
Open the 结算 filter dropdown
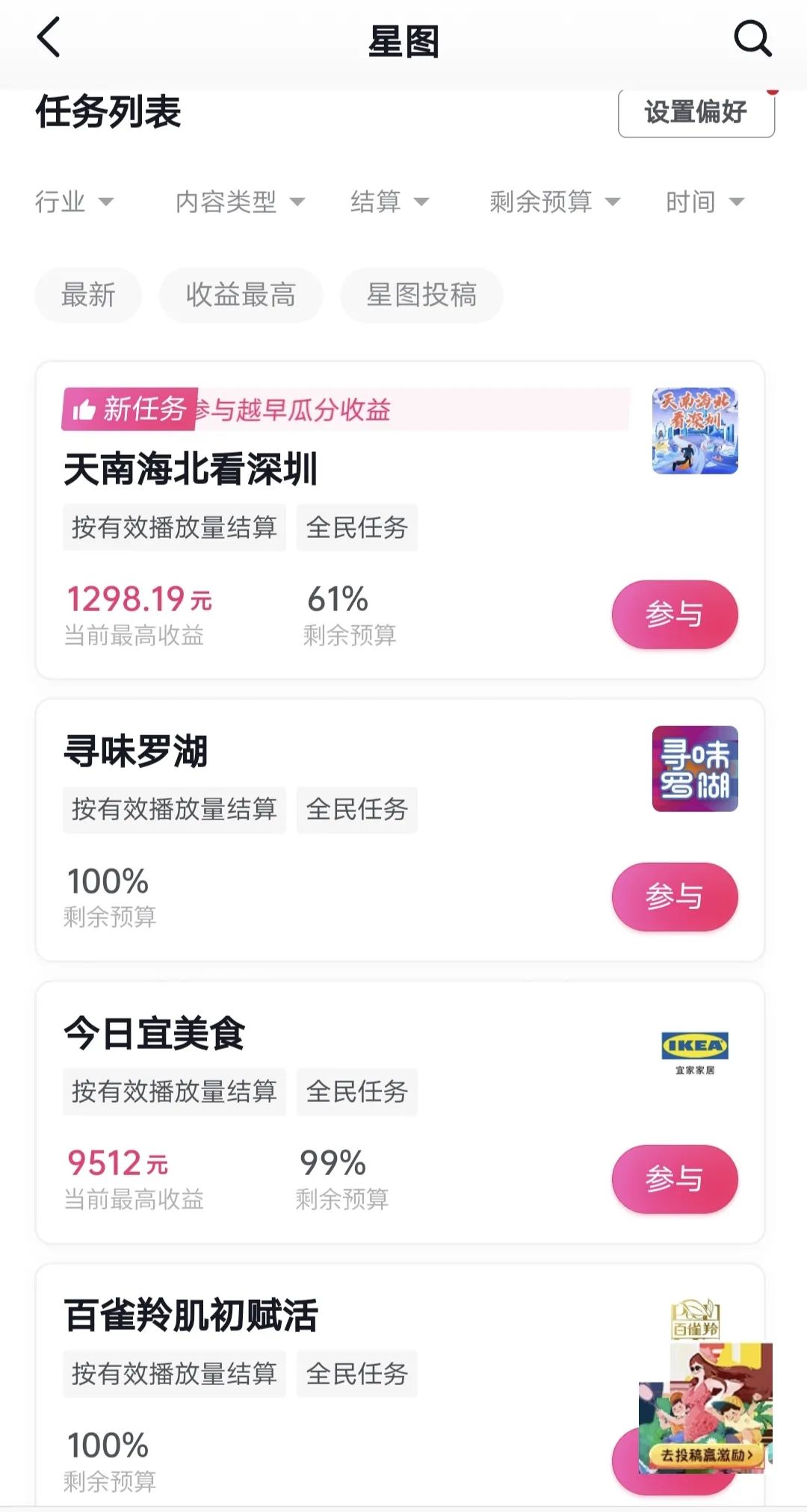pyautogui.click(x=390, y=202)
